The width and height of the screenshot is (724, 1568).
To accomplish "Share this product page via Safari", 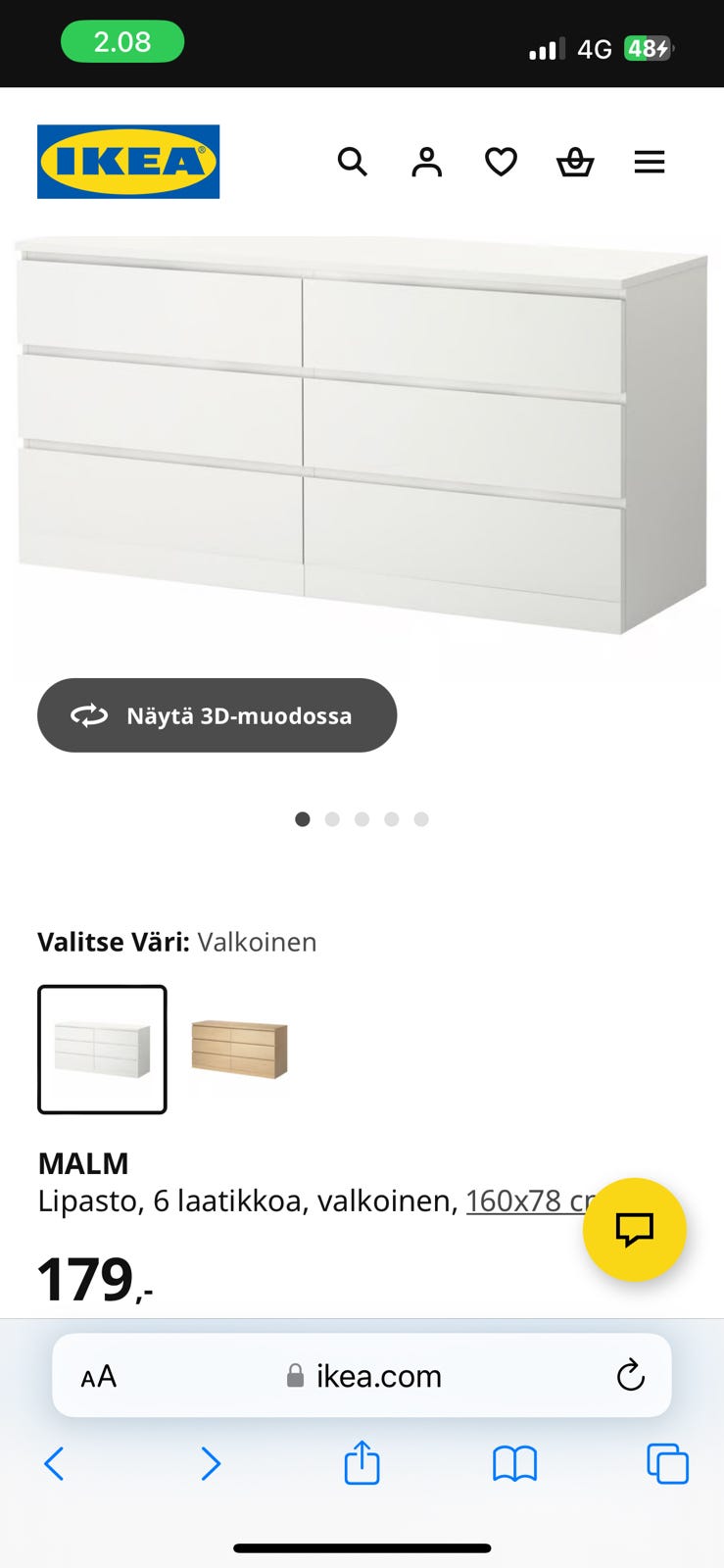I will coord(362,1464).
